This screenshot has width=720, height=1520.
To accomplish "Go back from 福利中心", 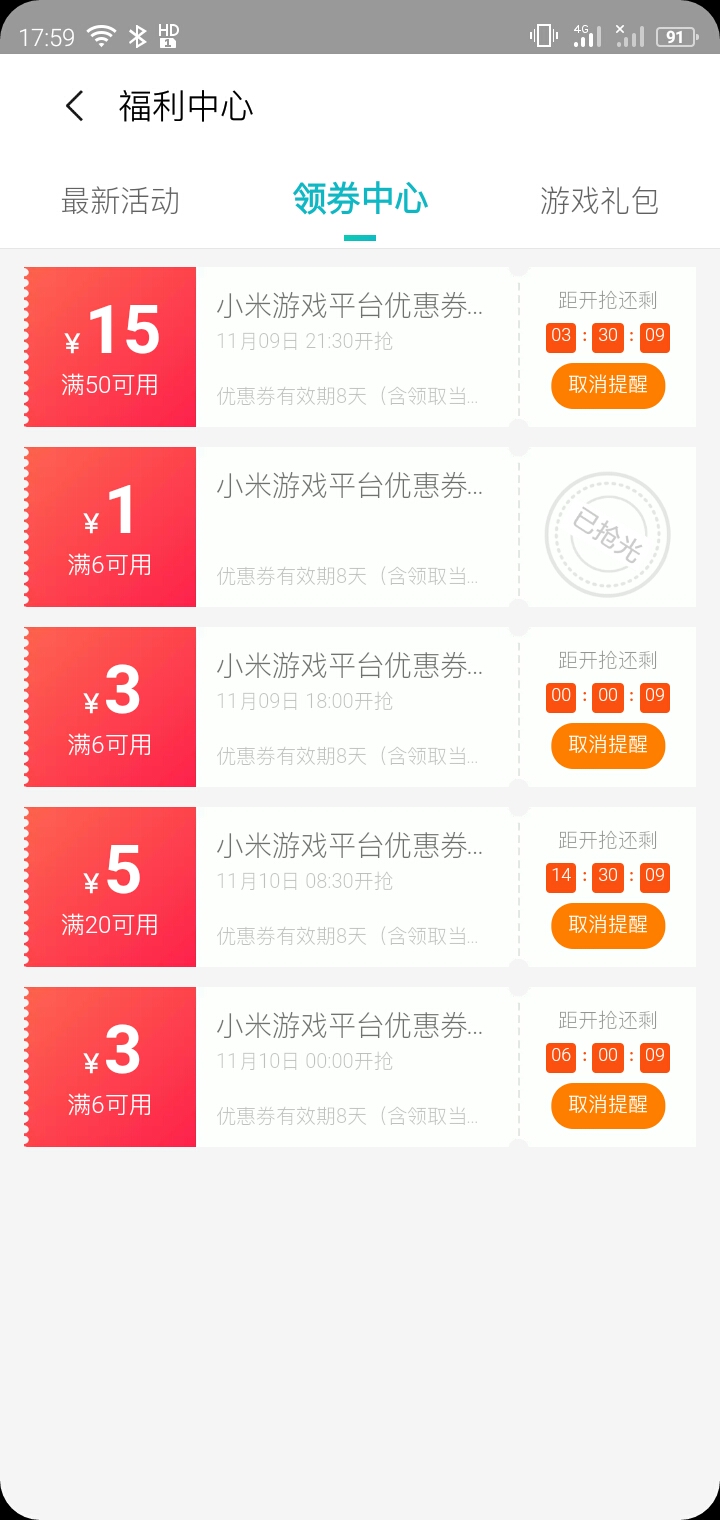I will coord(74,106).
